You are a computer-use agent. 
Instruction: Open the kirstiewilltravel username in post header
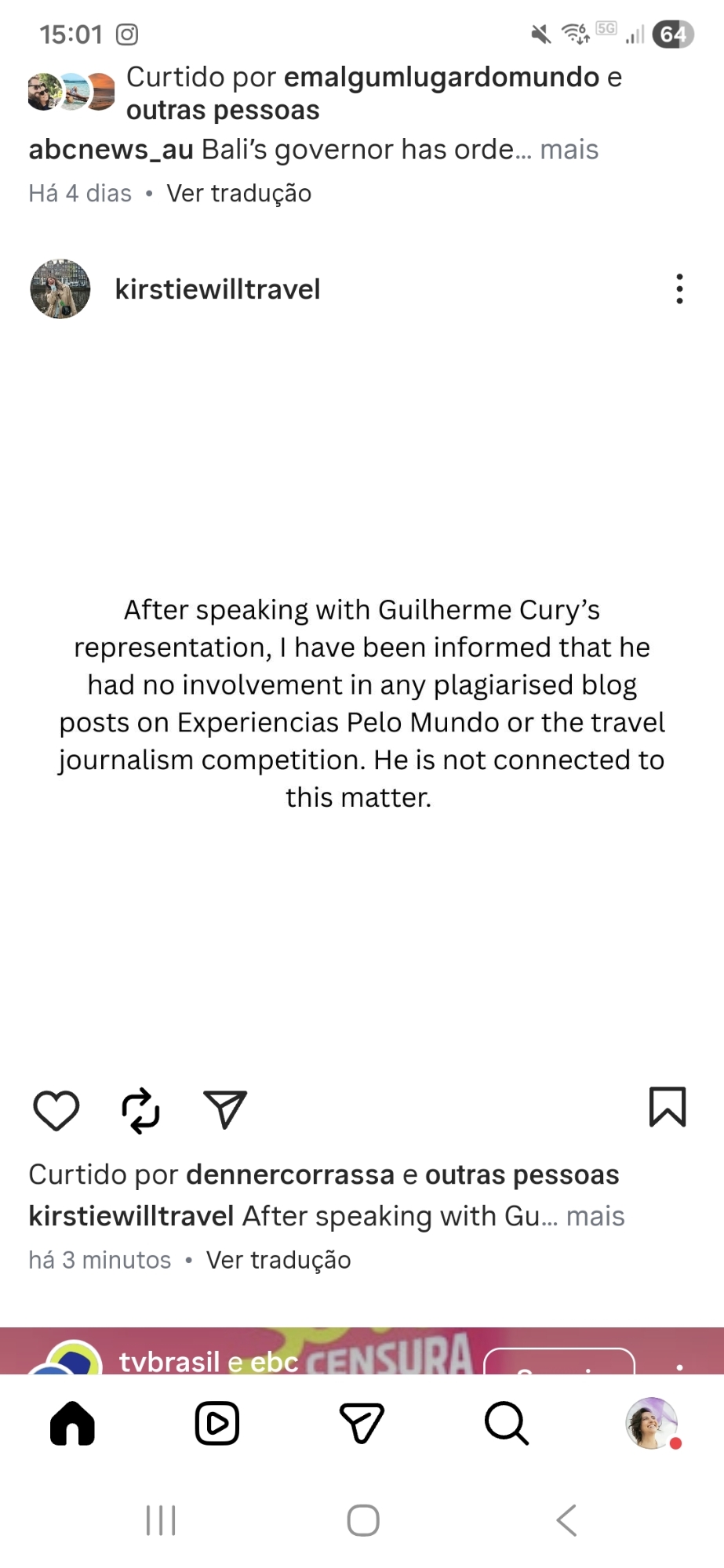point(217,289)
